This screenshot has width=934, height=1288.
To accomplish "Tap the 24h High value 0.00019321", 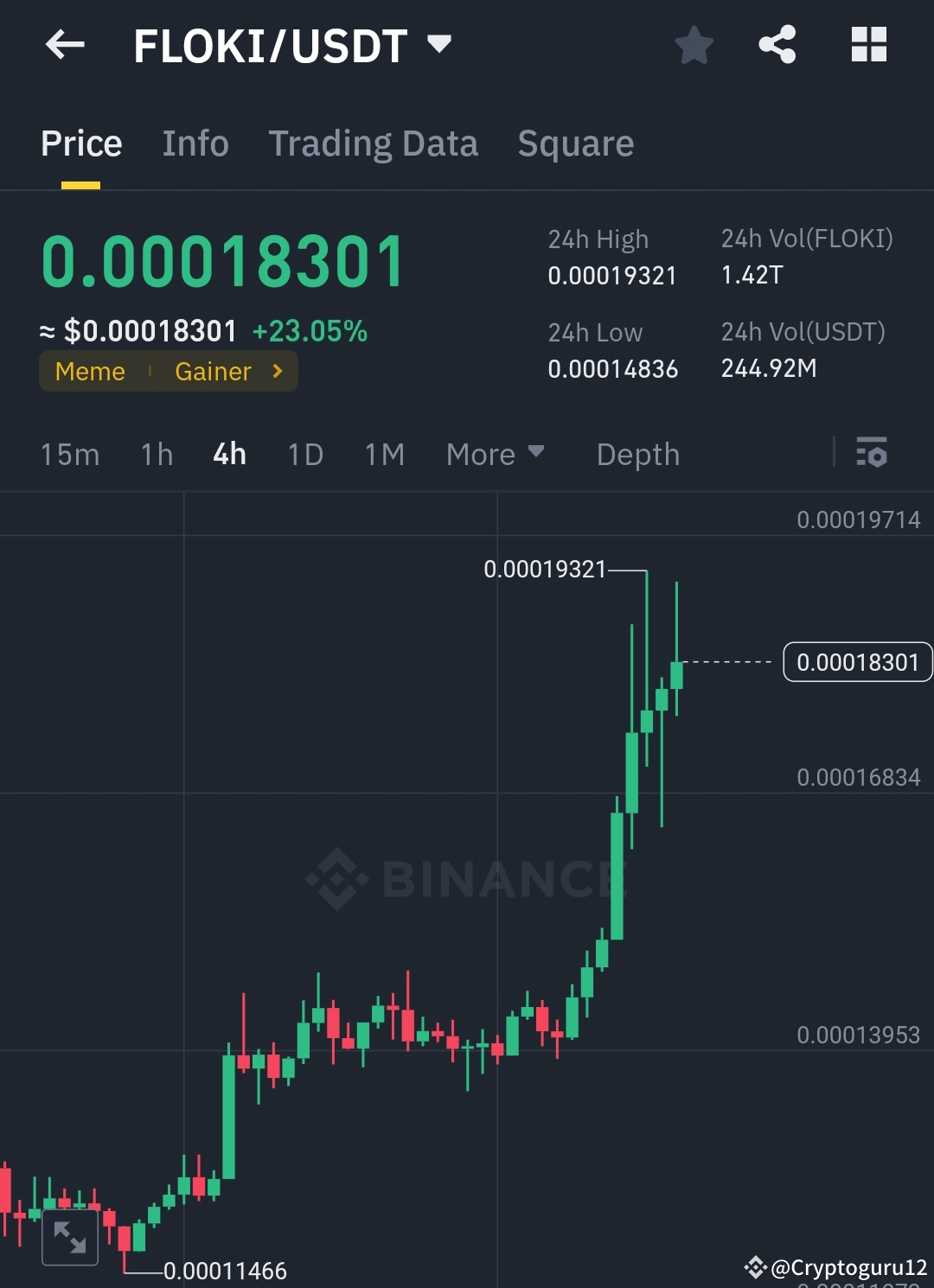I will coord(612,276).
